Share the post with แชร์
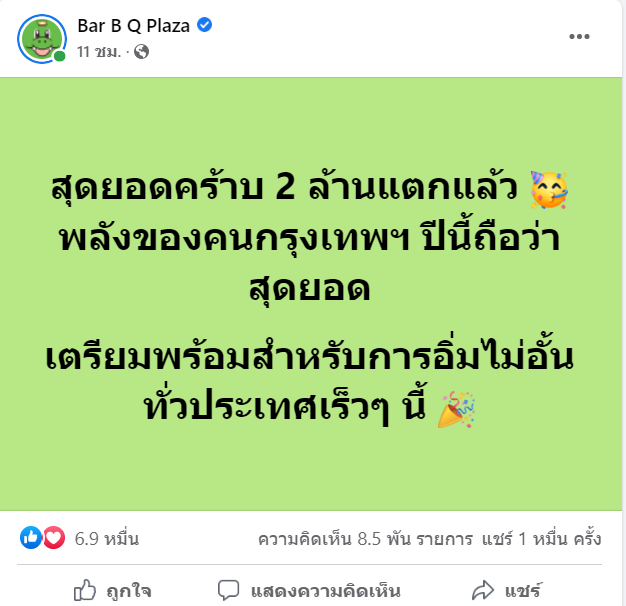This screenshot has width=626, height=606. coord(507,589)
